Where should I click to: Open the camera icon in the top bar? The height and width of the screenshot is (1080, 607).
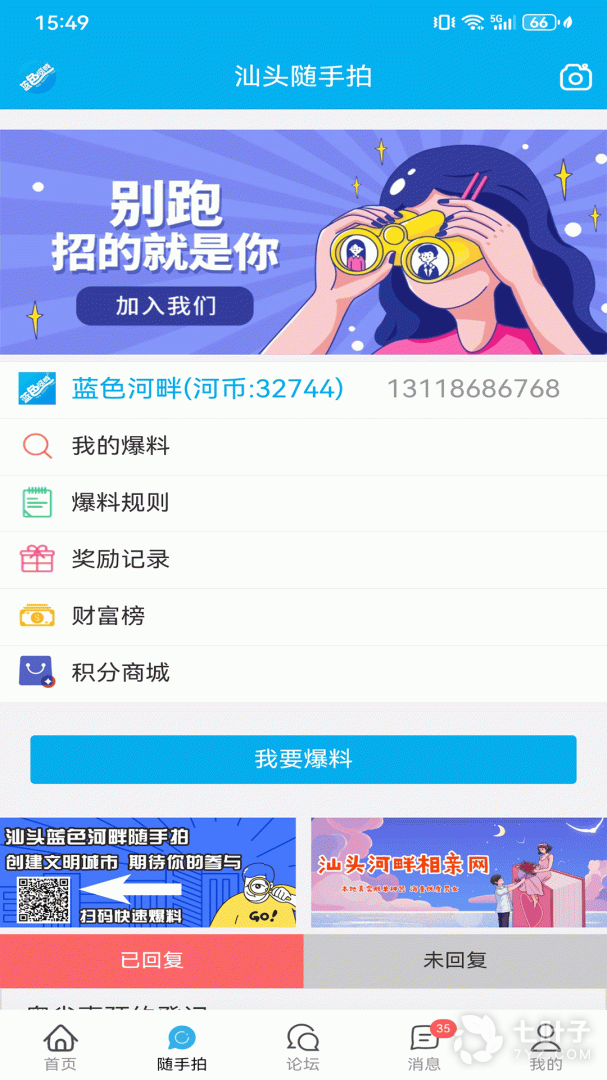pyautogui.click(x=575, y=77)
